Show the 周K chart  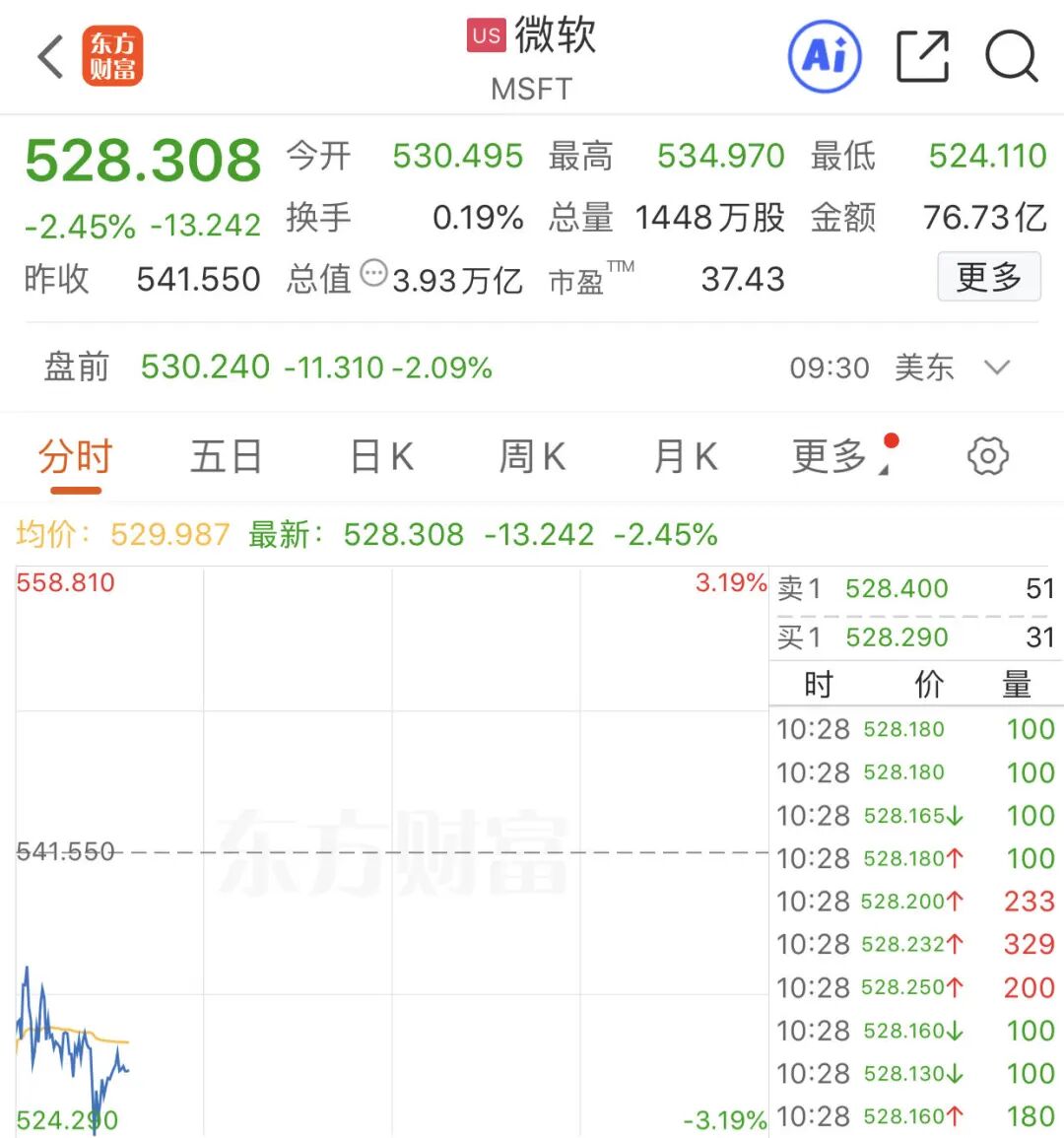click(532, 457)
